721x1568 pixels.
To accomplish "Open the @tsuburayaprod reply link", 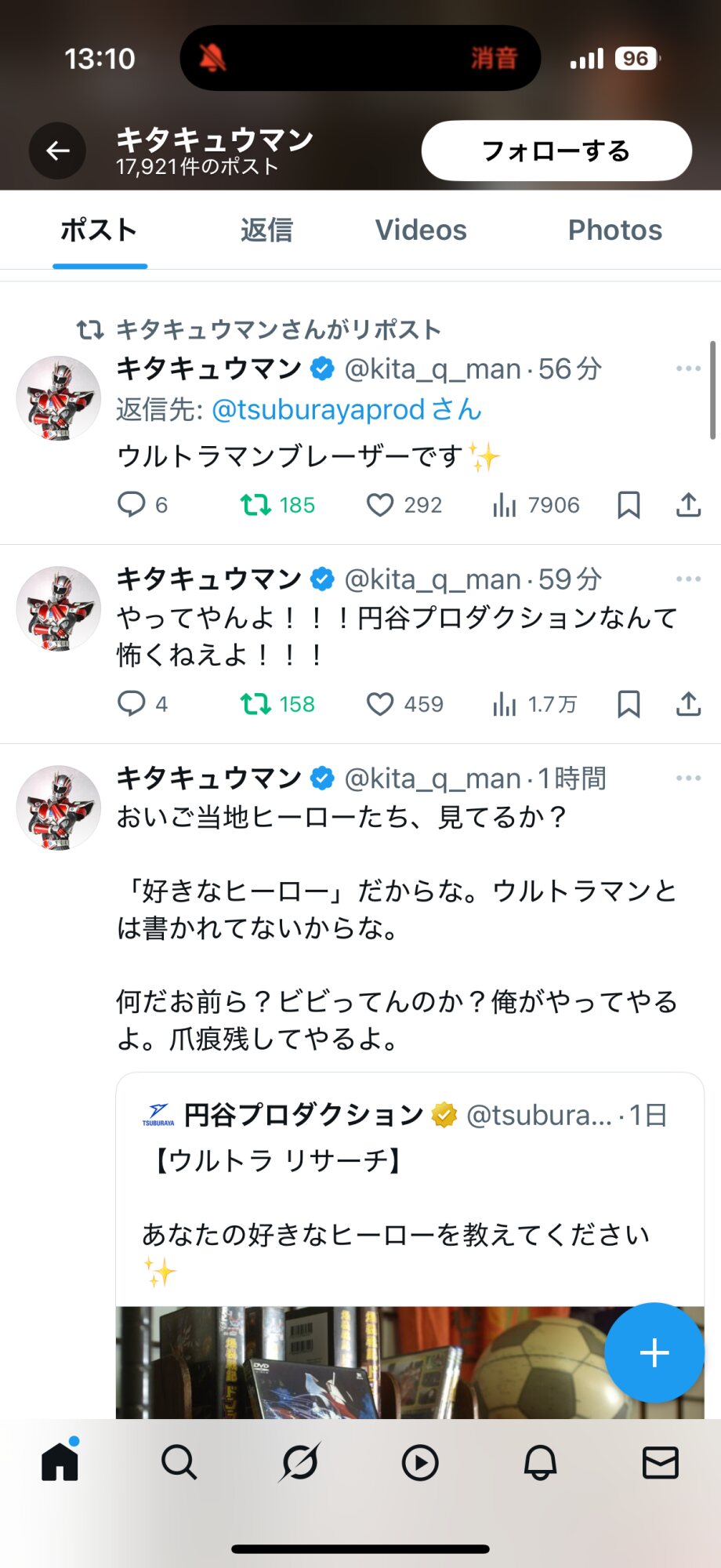I will pyautogui.click(x=346, y=409).
